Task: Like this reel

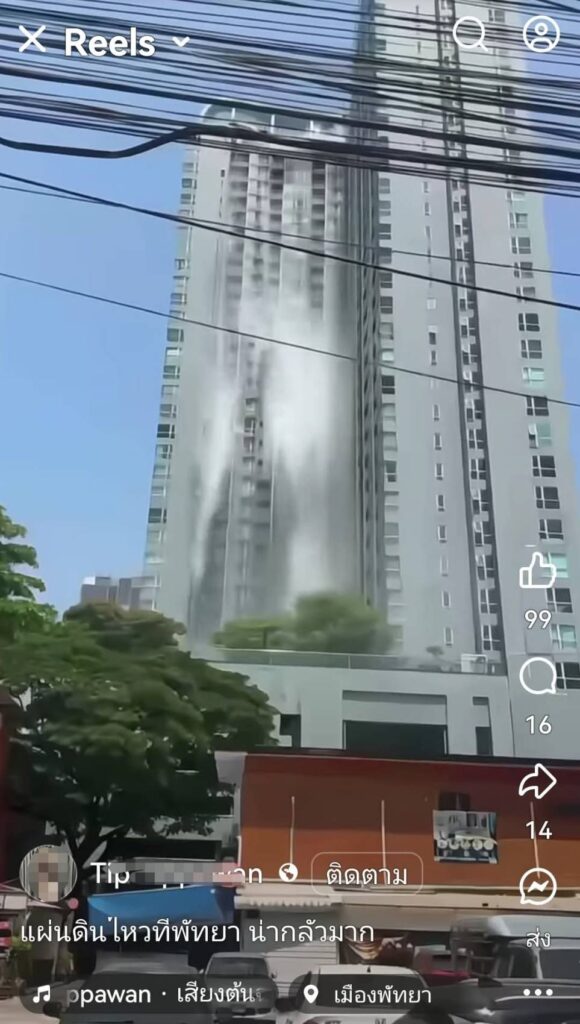Action: 537,571
